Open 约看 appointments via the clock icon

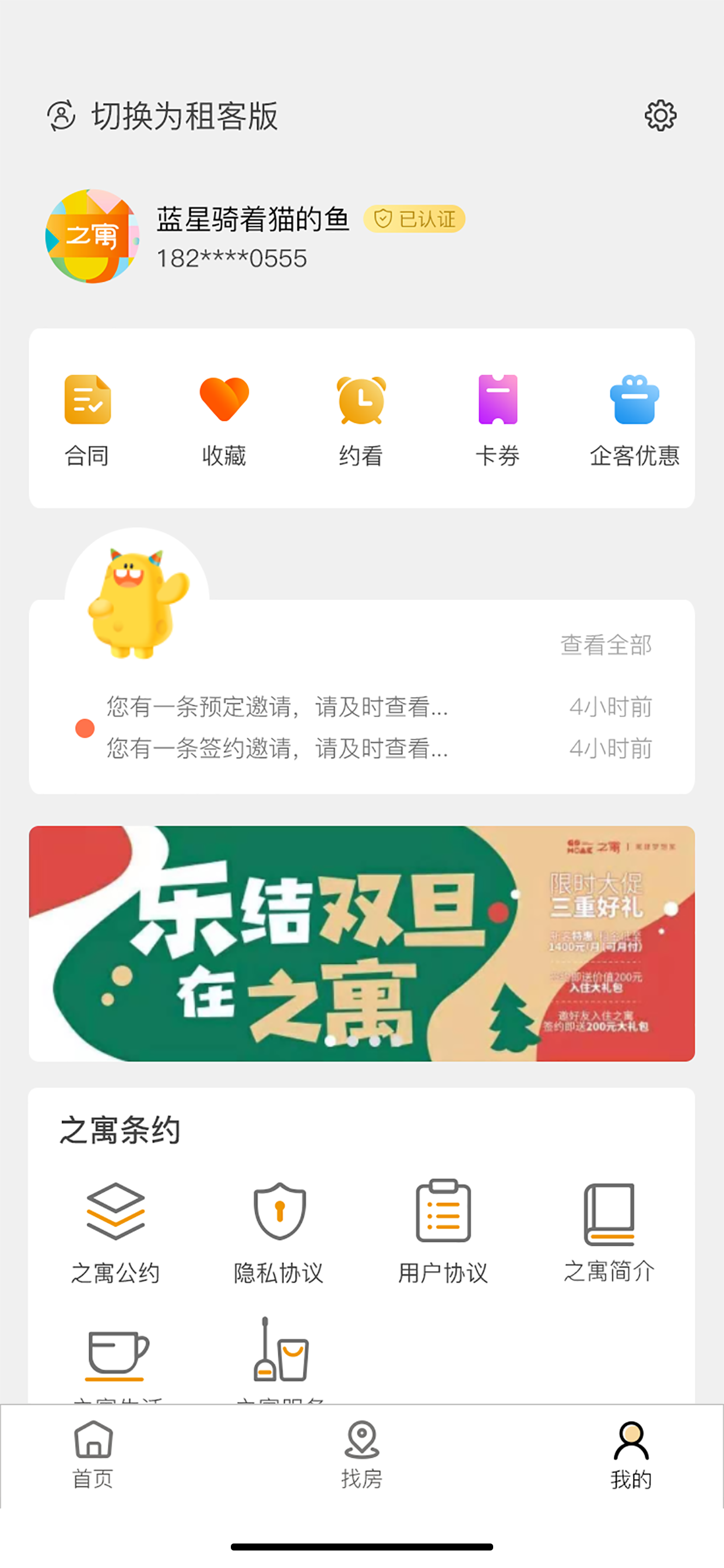tap(361, 398)
